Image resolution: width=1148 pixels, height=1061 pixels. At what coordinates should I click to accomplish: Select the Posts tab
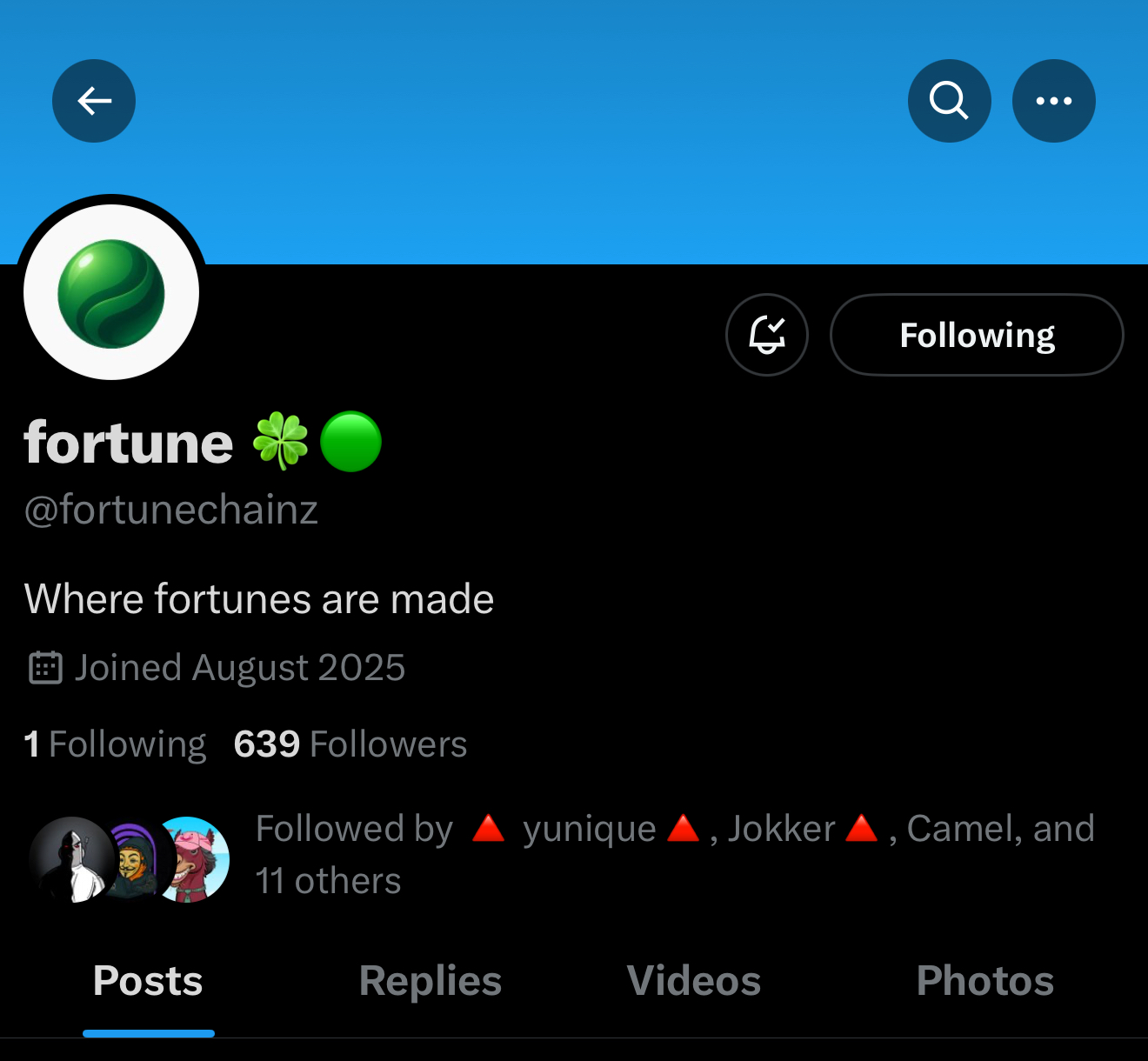[x=148, y=981]
